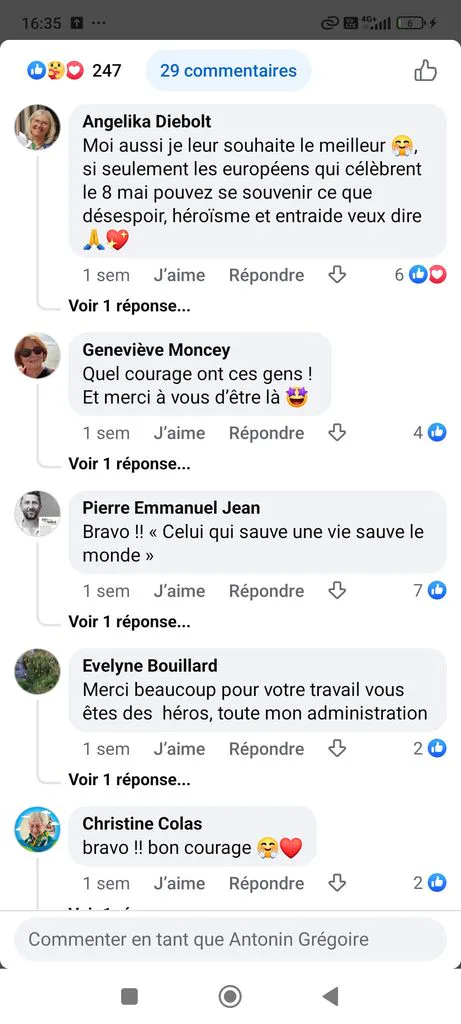Like Angelika Diebolt's comment

179,276
